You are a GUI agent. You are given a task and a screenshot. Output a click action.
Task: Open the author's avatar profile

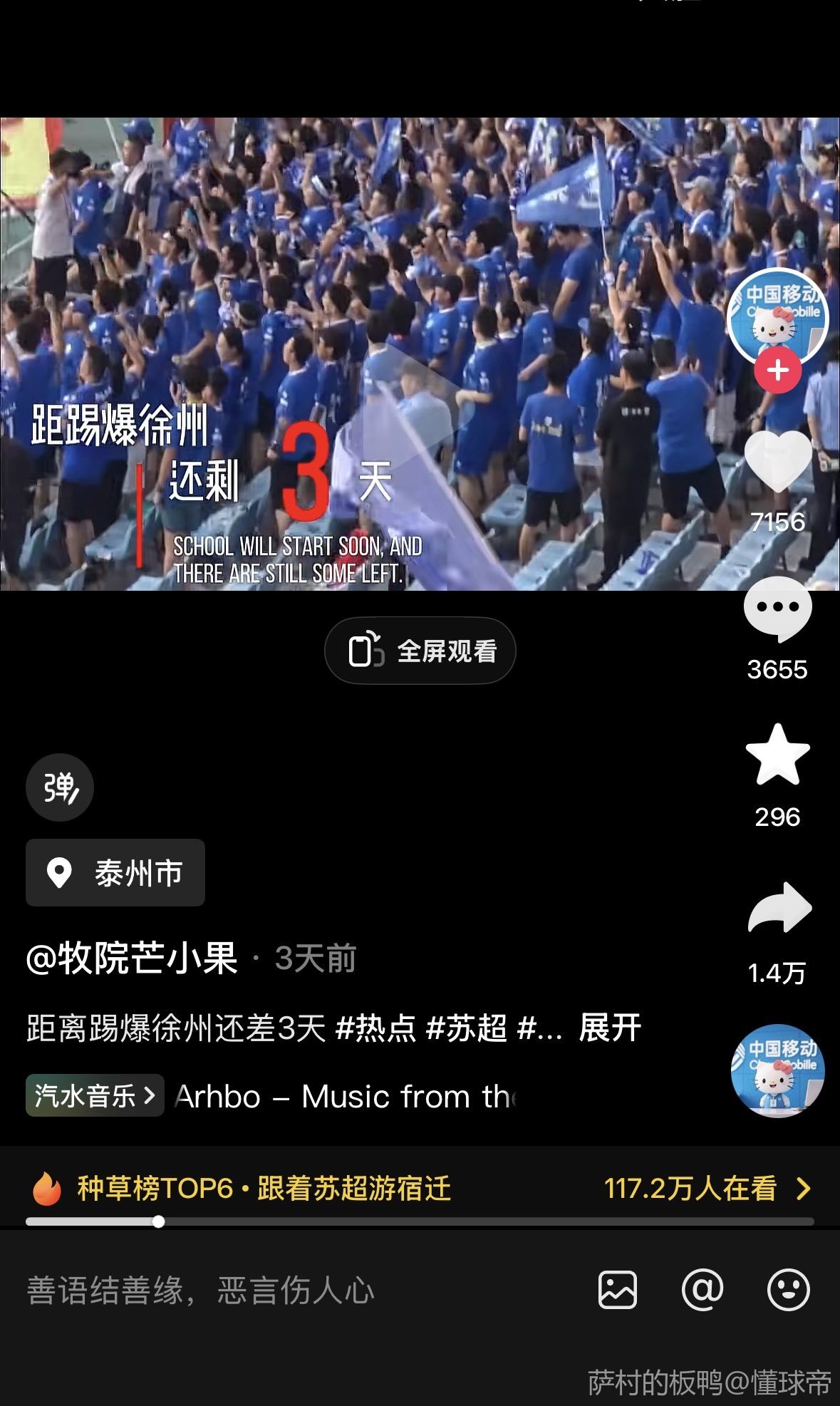[777, 317]
